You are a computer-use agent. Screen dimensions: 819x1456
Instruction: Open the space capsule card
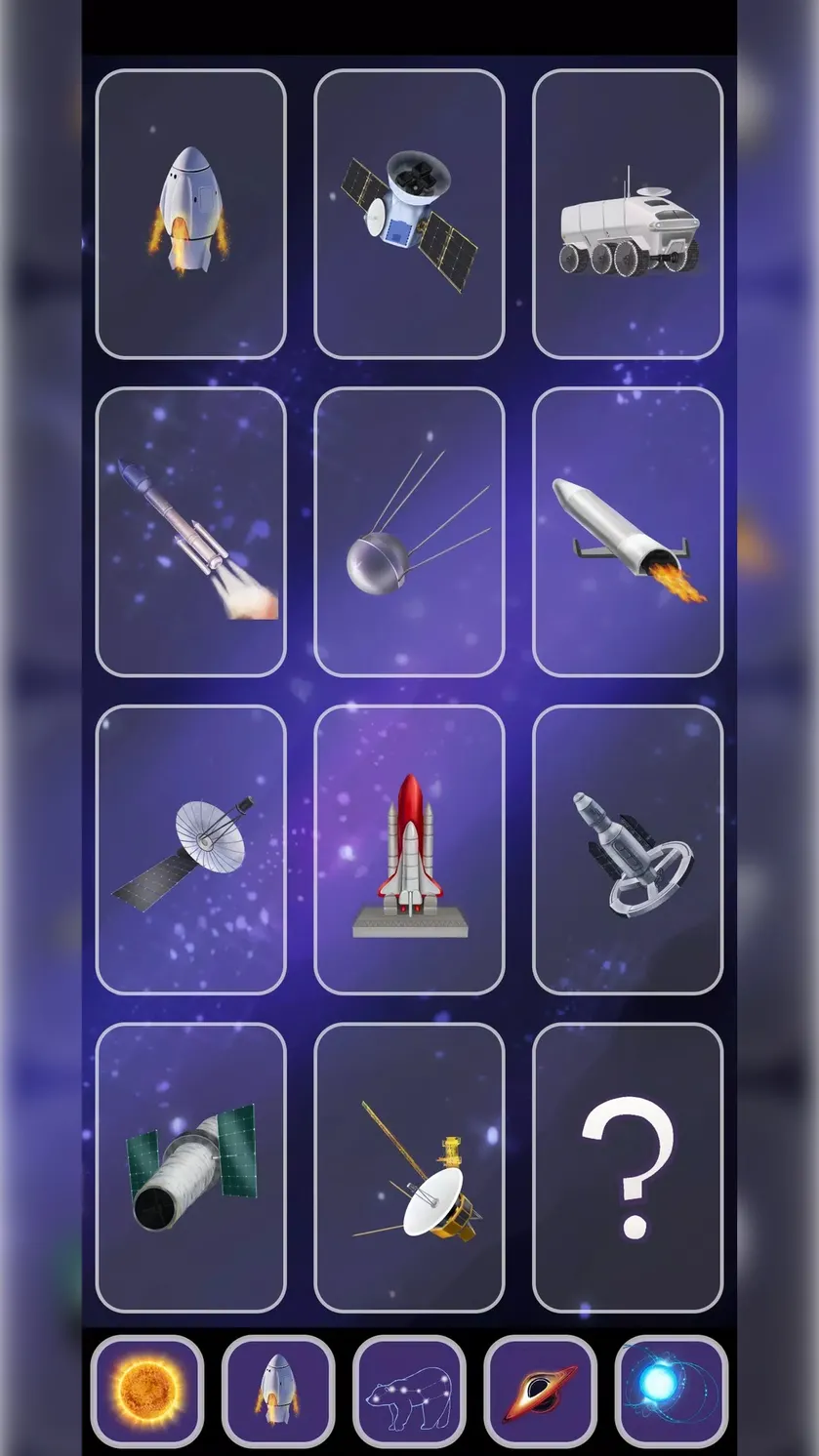[x=191, y=215]
